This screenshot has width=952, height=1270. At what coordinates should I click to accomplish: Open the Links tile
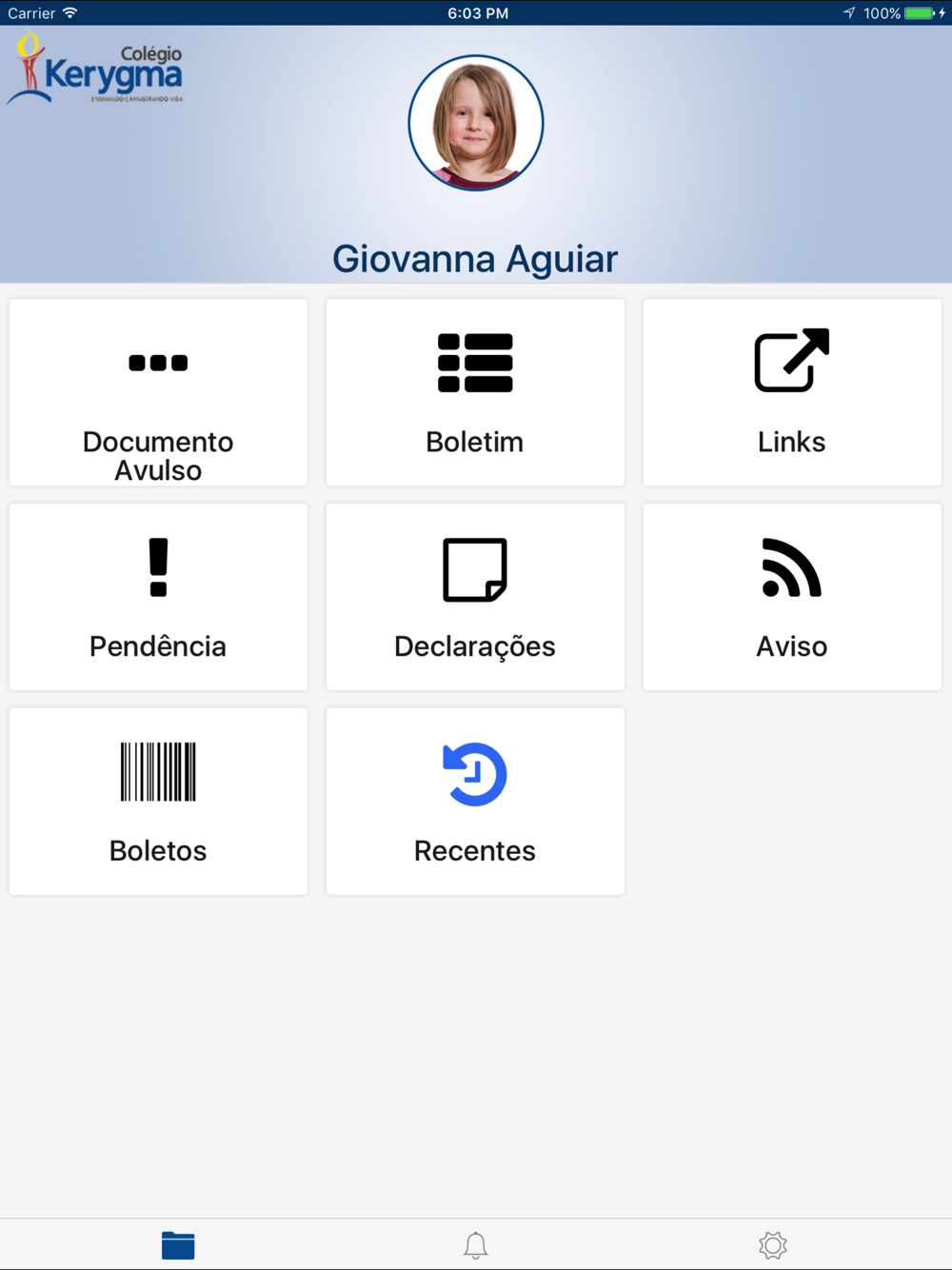(791, 392)
